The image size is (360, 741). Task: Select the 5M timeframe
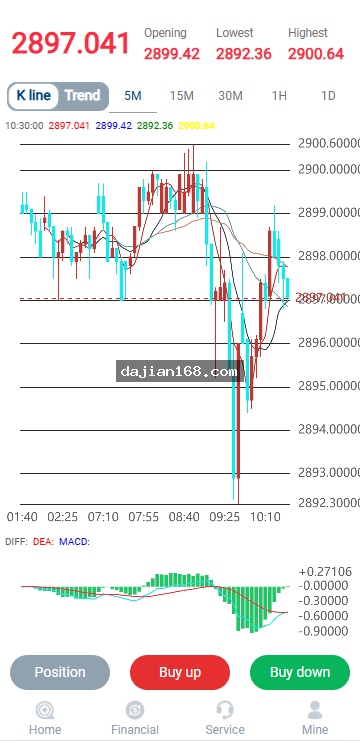[x=133, y=96]
